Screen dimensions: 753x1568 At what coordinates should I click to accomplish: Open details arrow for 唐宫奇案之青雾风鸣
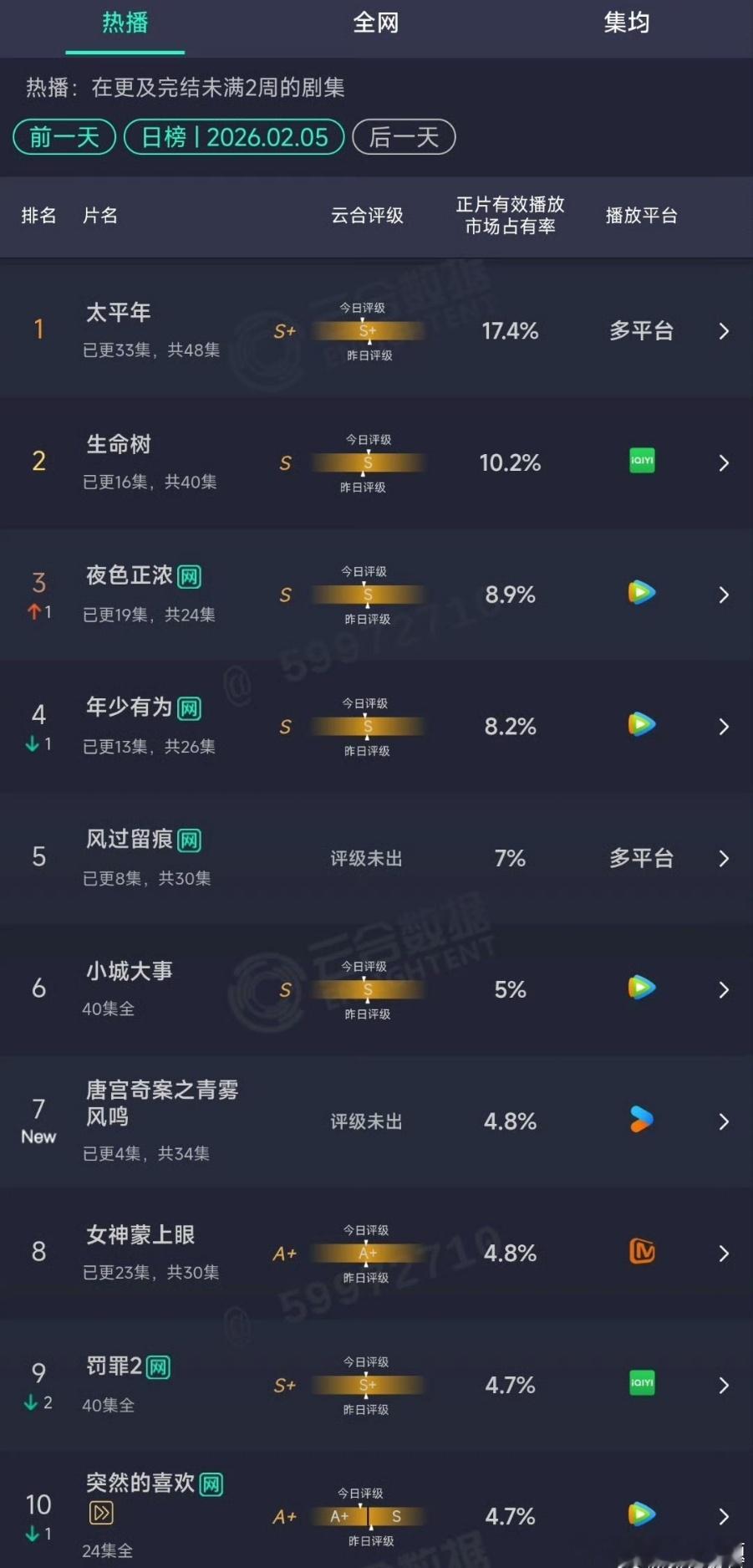[x=723, y=1121]
